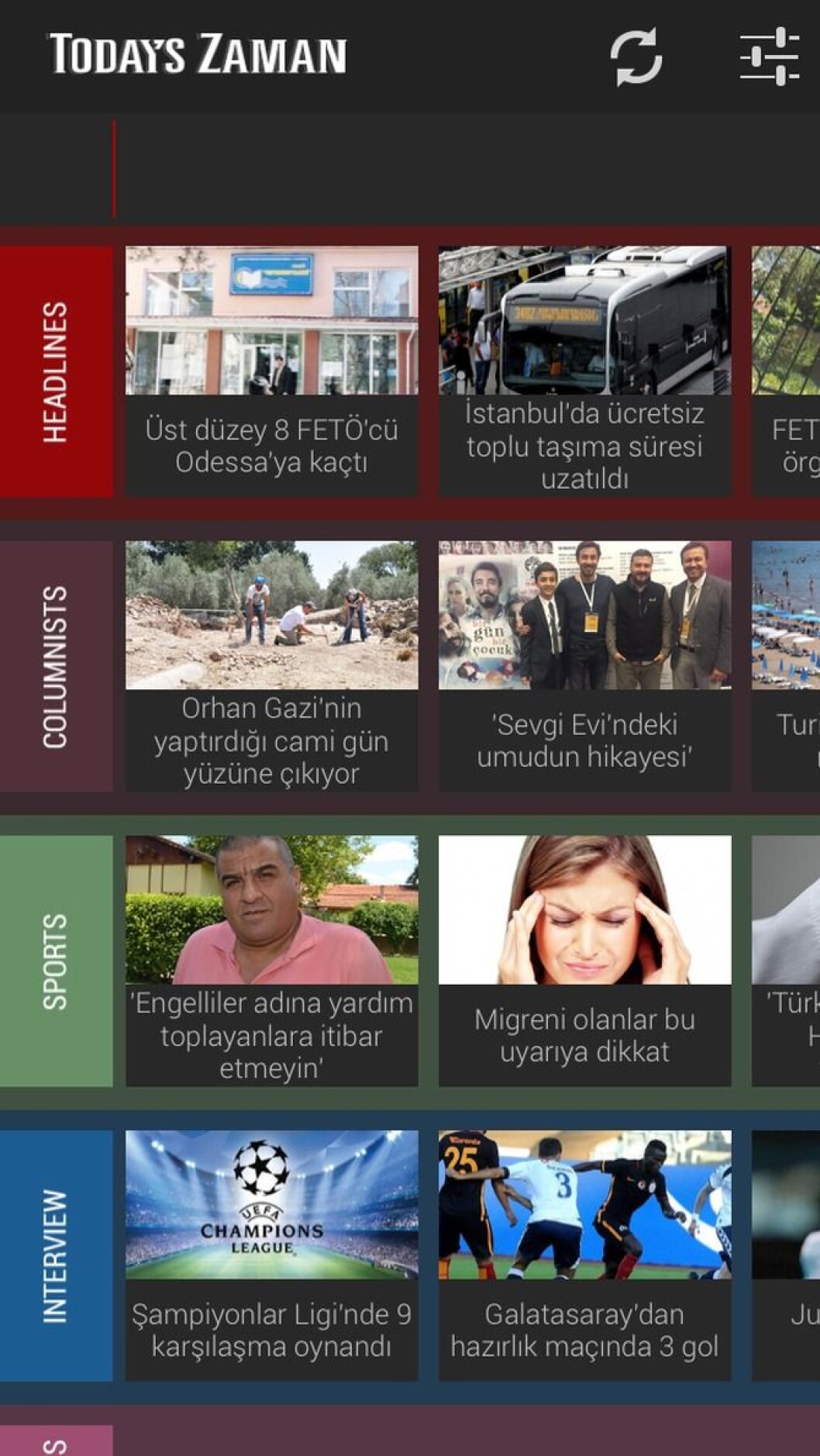Open Şampiyonlar Ligi'nde 9 karşılaşma article
820x1456 pixels.
[x=271, y=1255]
